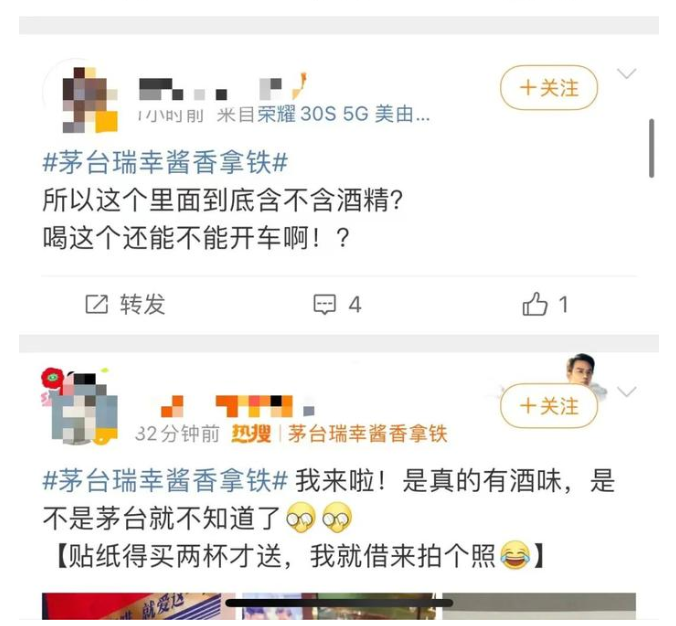Expand the second post's dropdown chevron

tap(627, 390)
